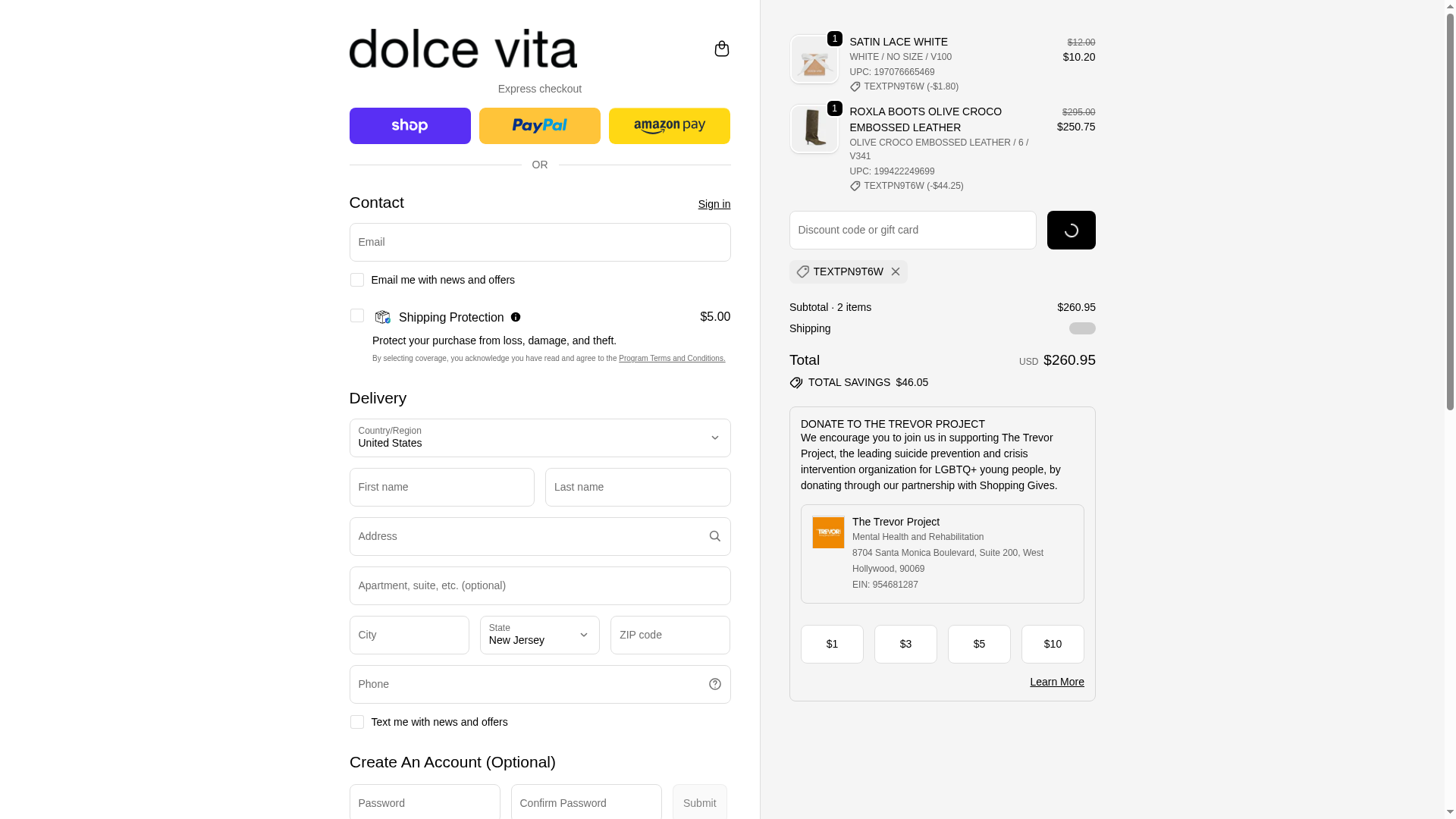Pay with Shop Pay express checkout

pos(409,126)
